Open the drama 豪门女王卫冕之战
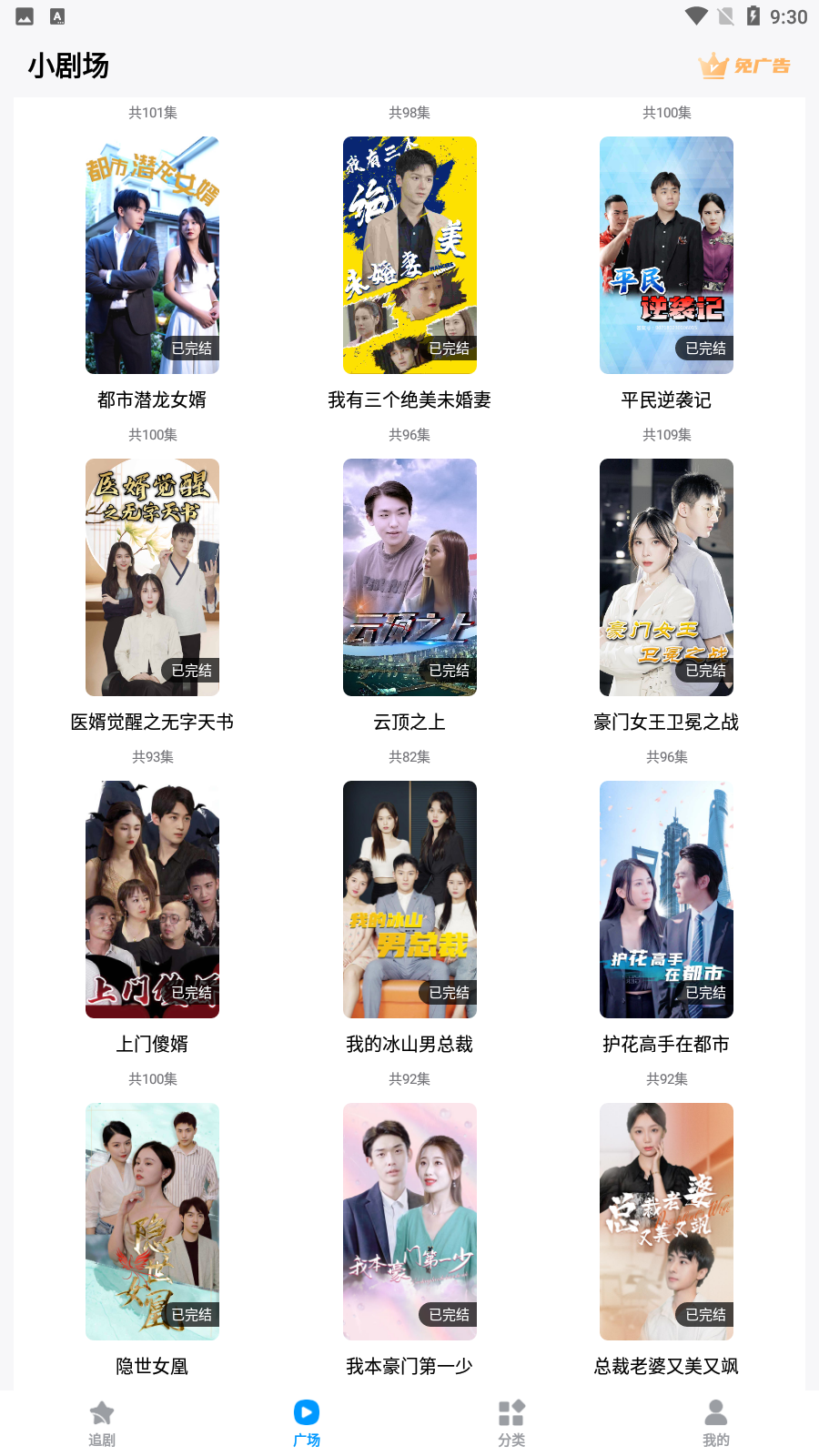 pyautogui.click(x=666, y=577)
